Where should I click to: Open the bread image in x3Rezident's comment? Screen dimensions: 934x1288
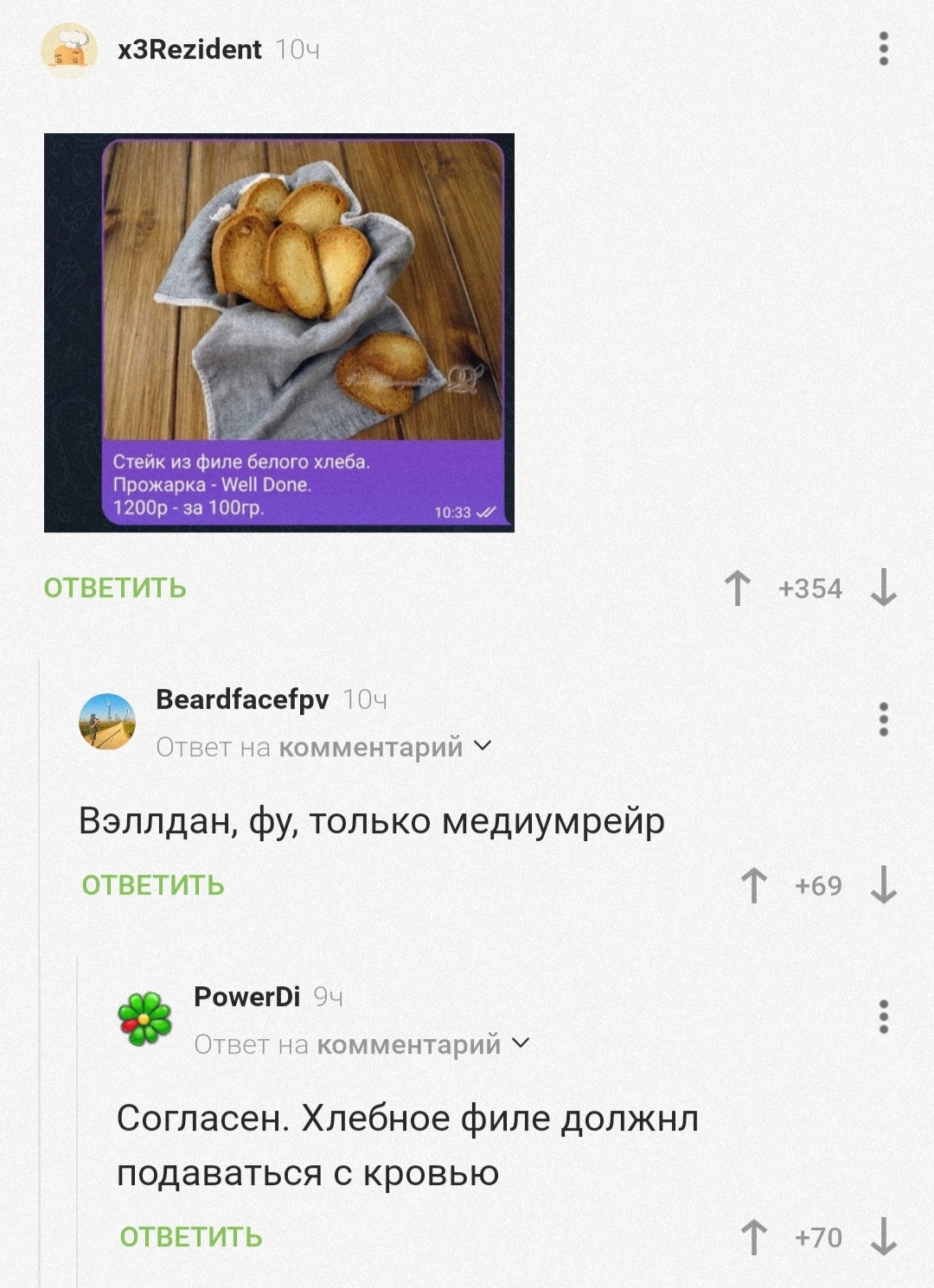point(279,333)
